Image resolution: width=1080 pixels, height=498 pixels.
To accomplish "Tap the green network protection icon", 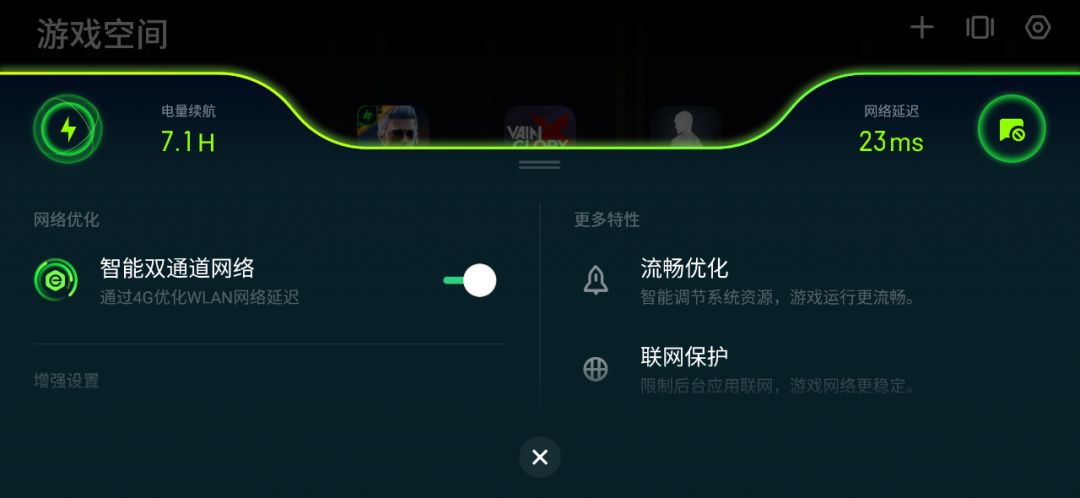I will (x=1011, y=129).
